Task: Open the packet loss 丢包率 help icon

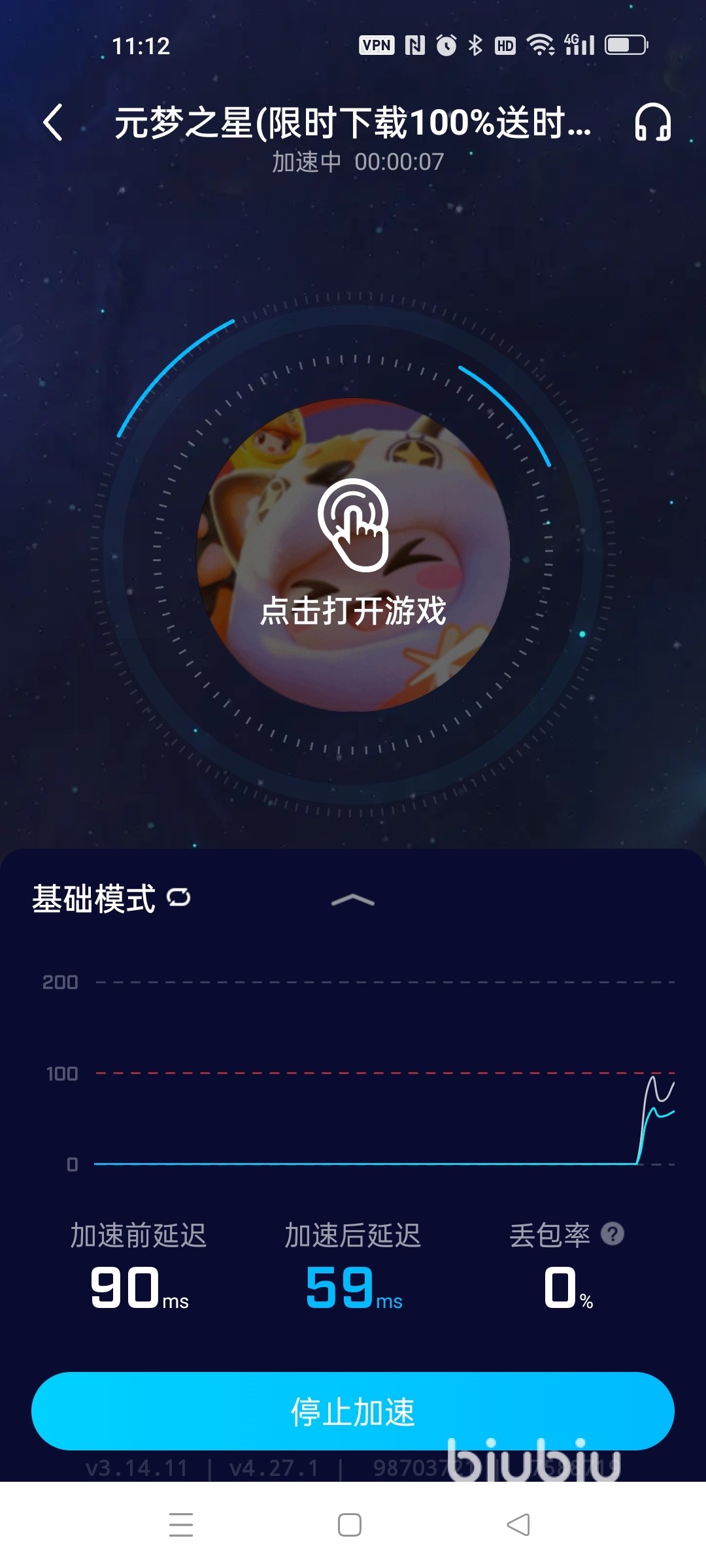Action: click(x=613, y=1233)
